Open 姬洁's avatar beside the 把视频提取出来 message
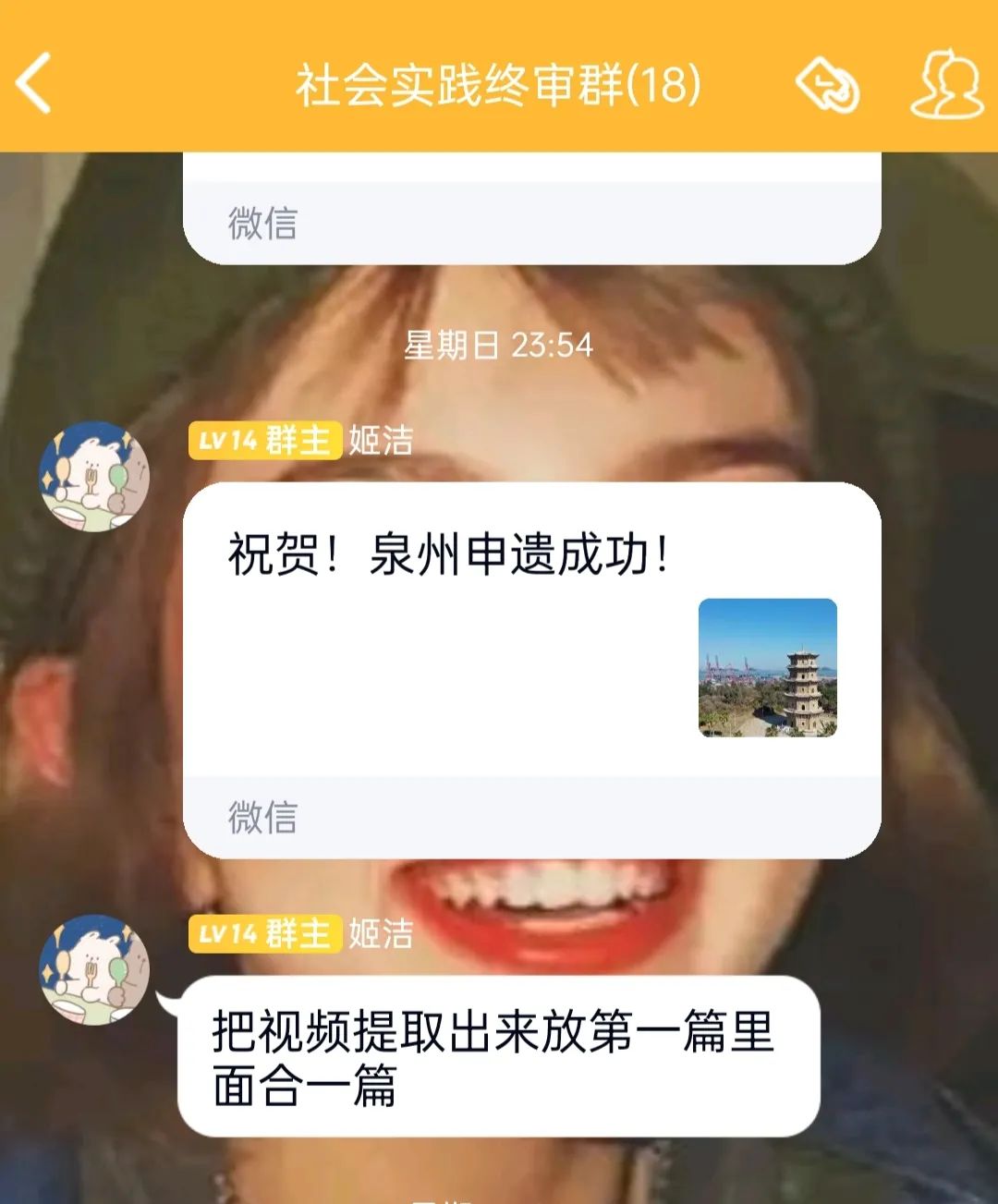 point(94,969)
